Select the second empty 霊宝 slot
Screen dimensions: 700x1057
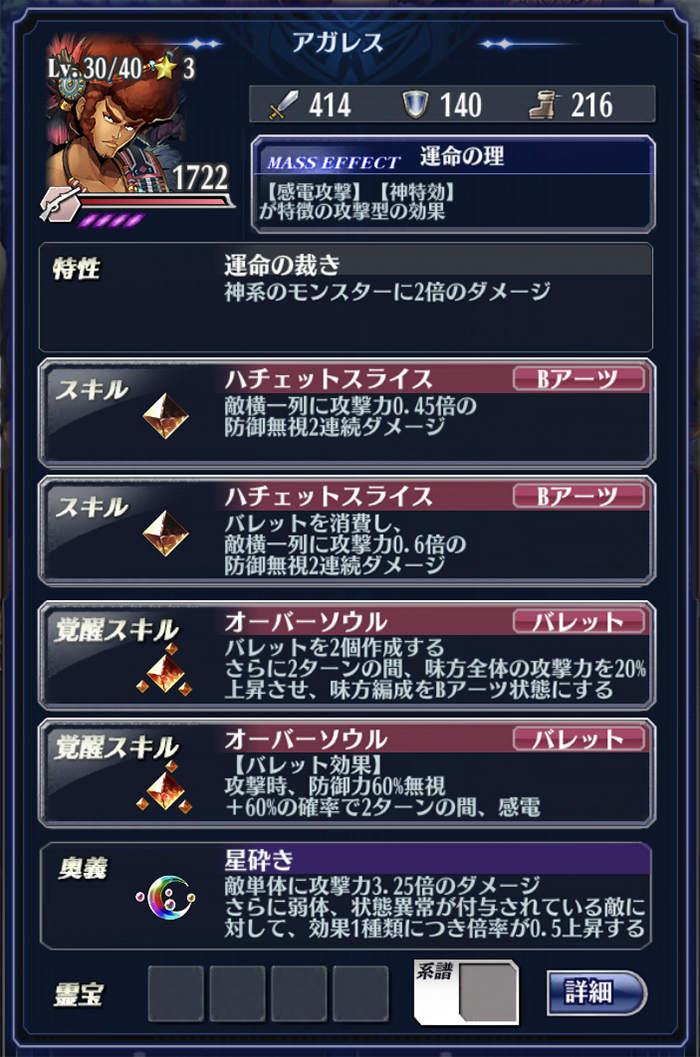(x=237, y=993)
